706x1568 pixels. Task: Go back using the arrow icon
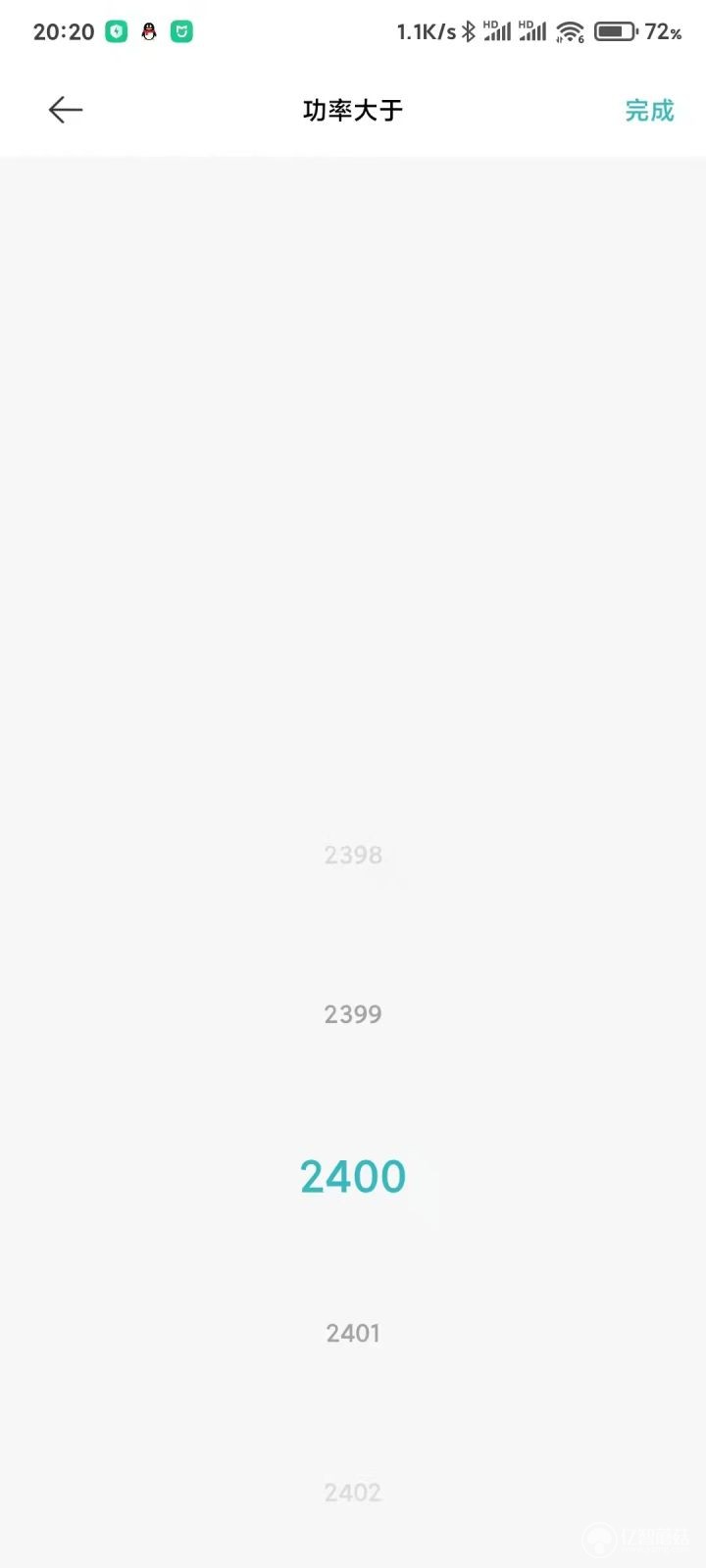(66, 110)
